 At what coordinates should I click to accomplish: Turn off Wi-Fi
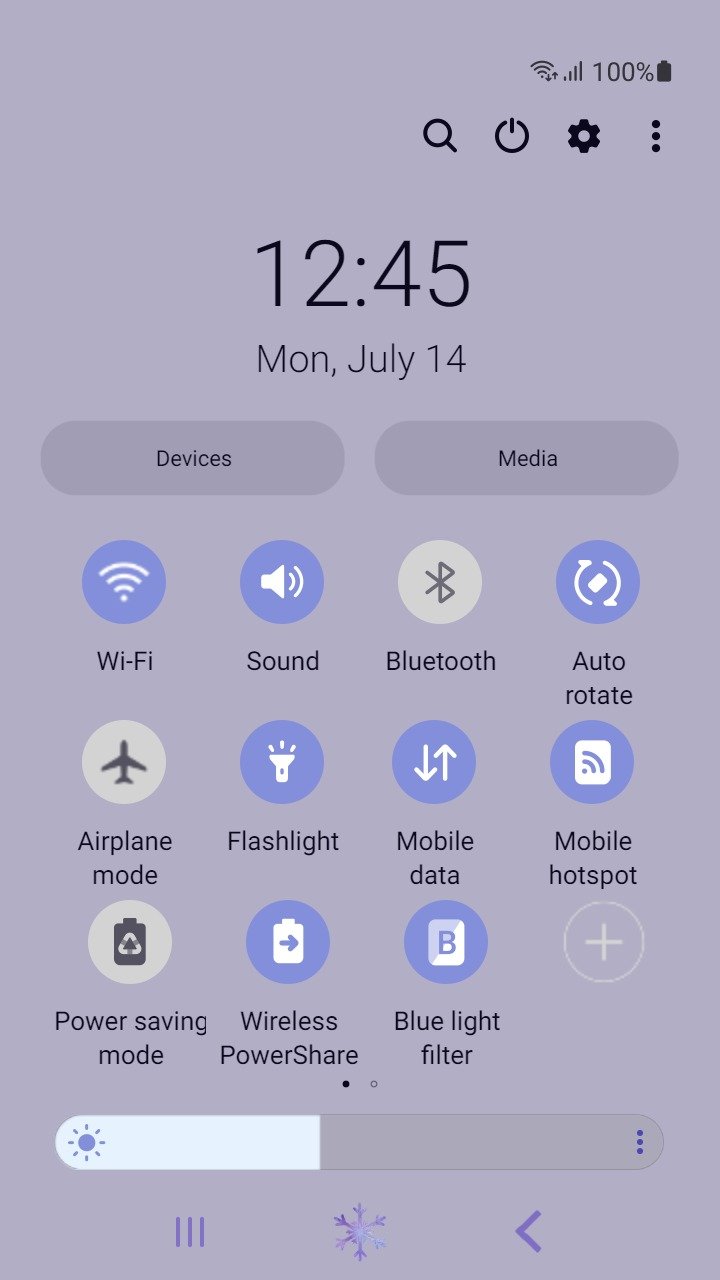pos(124,582)
